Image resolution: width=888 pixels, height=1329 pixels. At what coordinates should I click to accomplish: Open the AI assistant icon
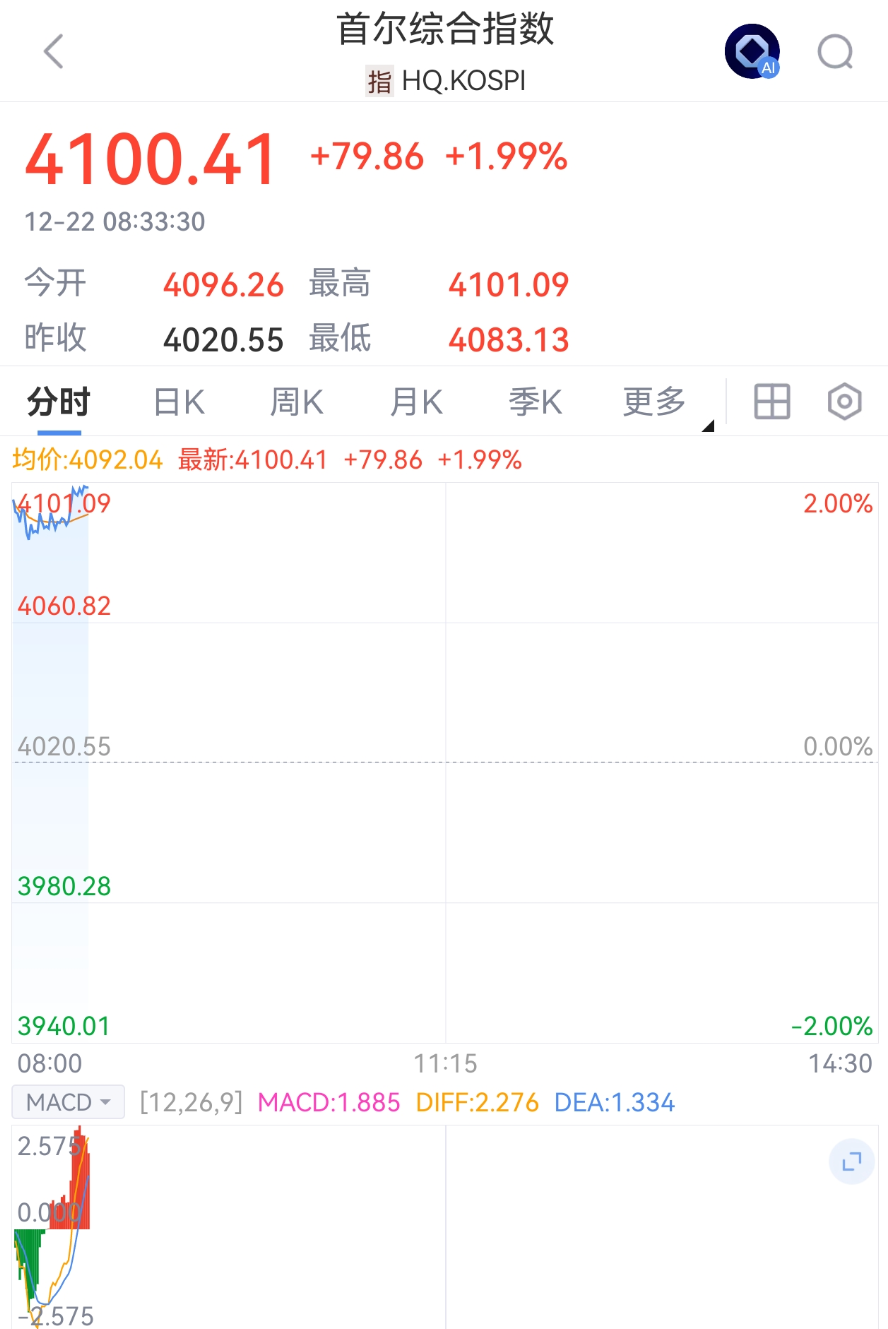752,51
